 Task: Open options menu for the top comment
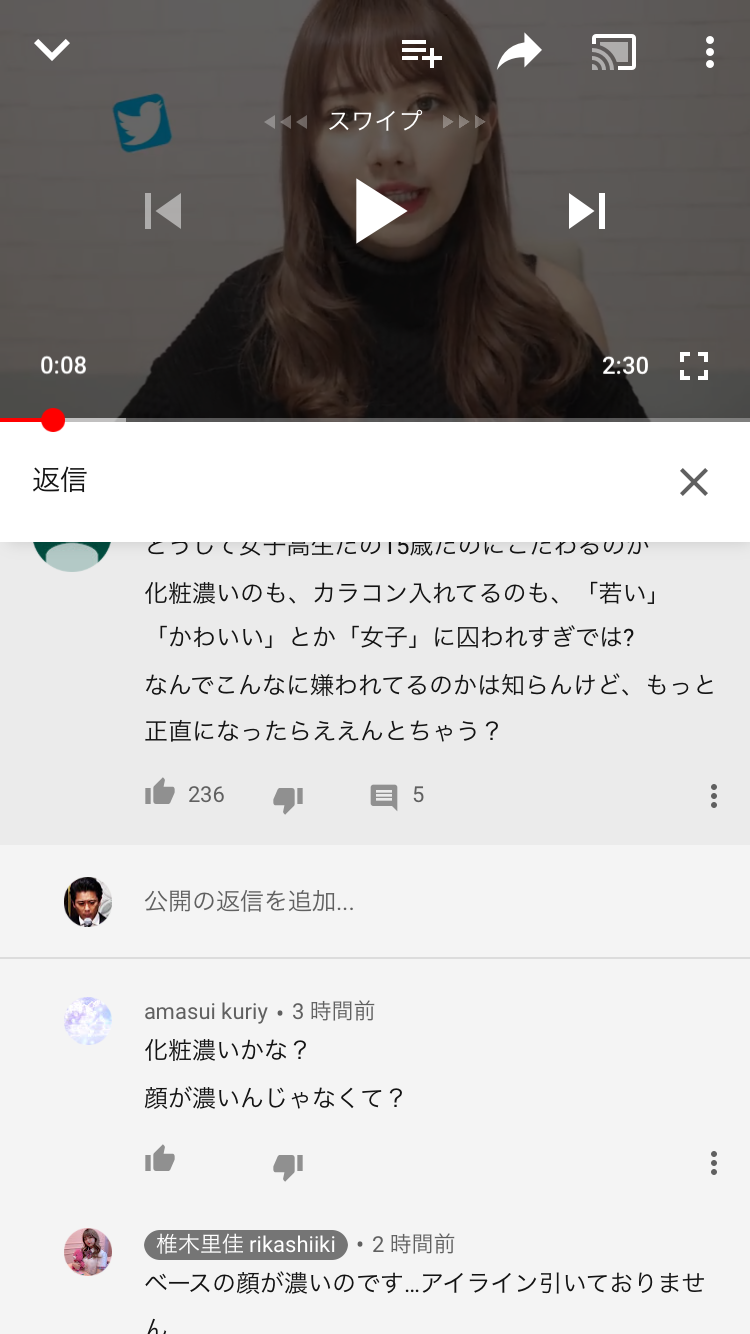(x=713, y=796)
